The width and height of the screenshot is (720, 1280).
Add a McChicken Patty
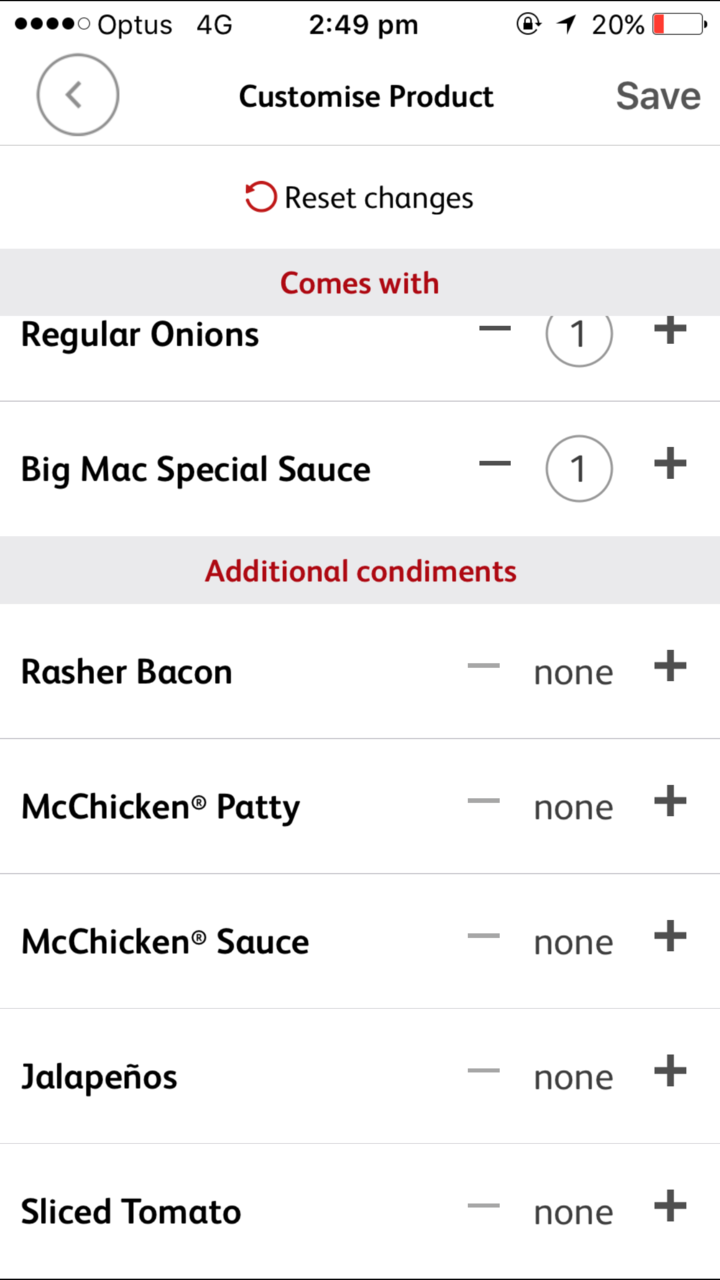click(670, 802)
